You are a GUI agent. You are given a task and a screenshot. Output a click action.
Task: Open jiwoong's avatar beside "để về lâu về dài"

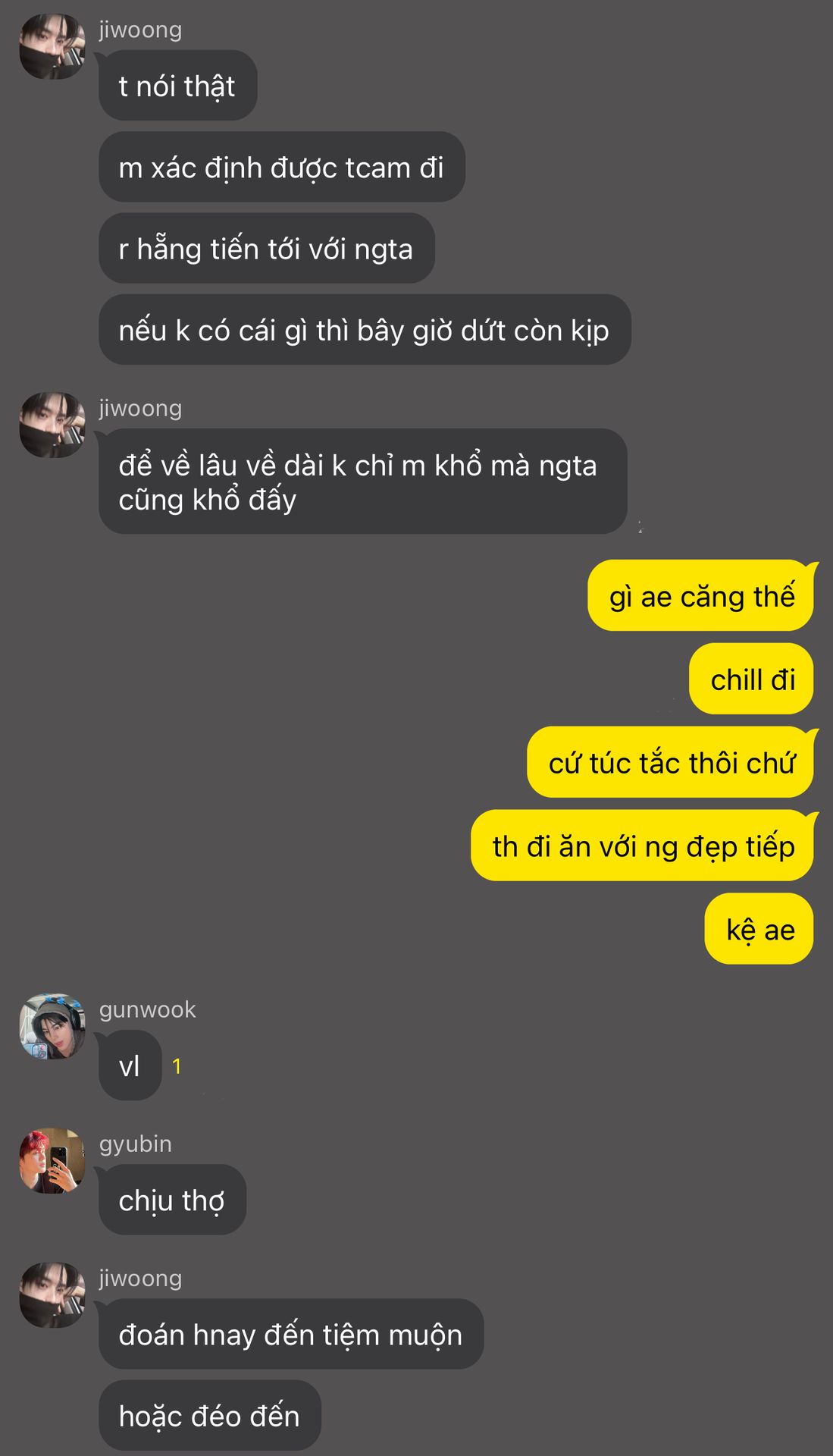pos(52,425)
